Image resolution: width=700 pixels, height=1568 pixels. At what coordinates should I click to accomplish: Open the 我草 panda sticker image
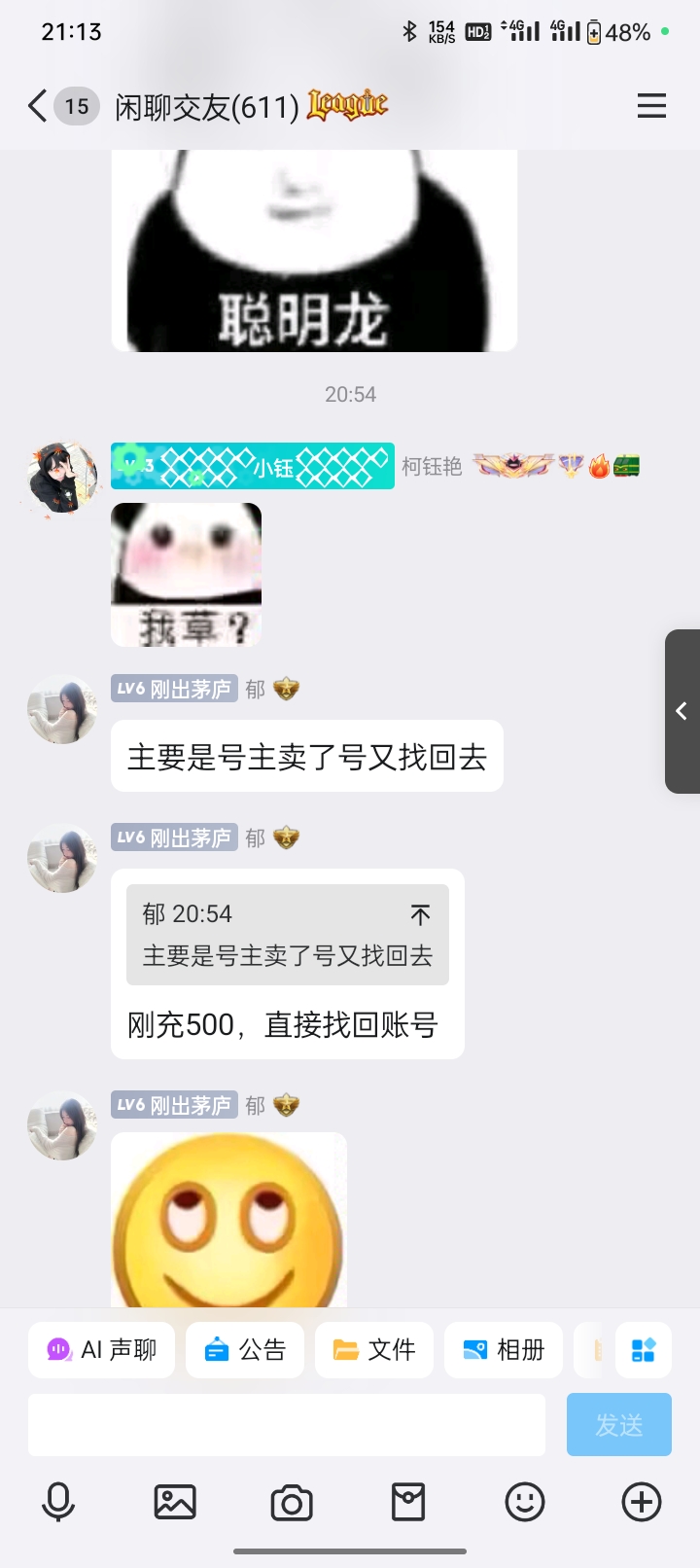click(187, 575)
